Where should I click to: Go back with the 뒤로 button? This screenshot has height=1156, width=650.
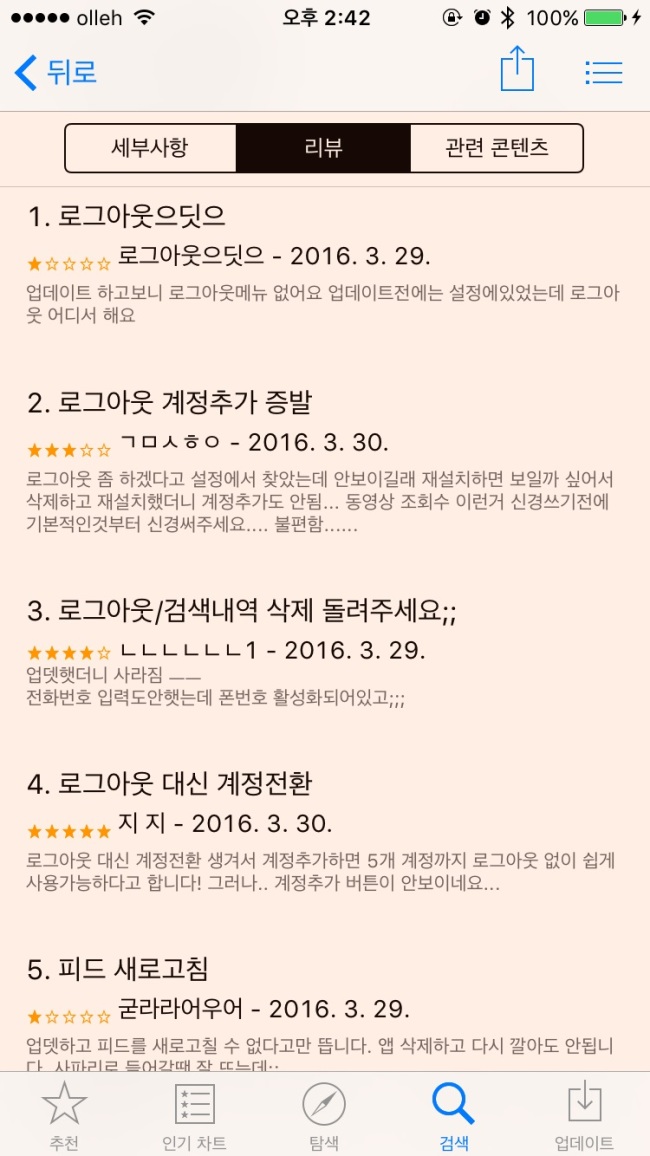(56, 72)
